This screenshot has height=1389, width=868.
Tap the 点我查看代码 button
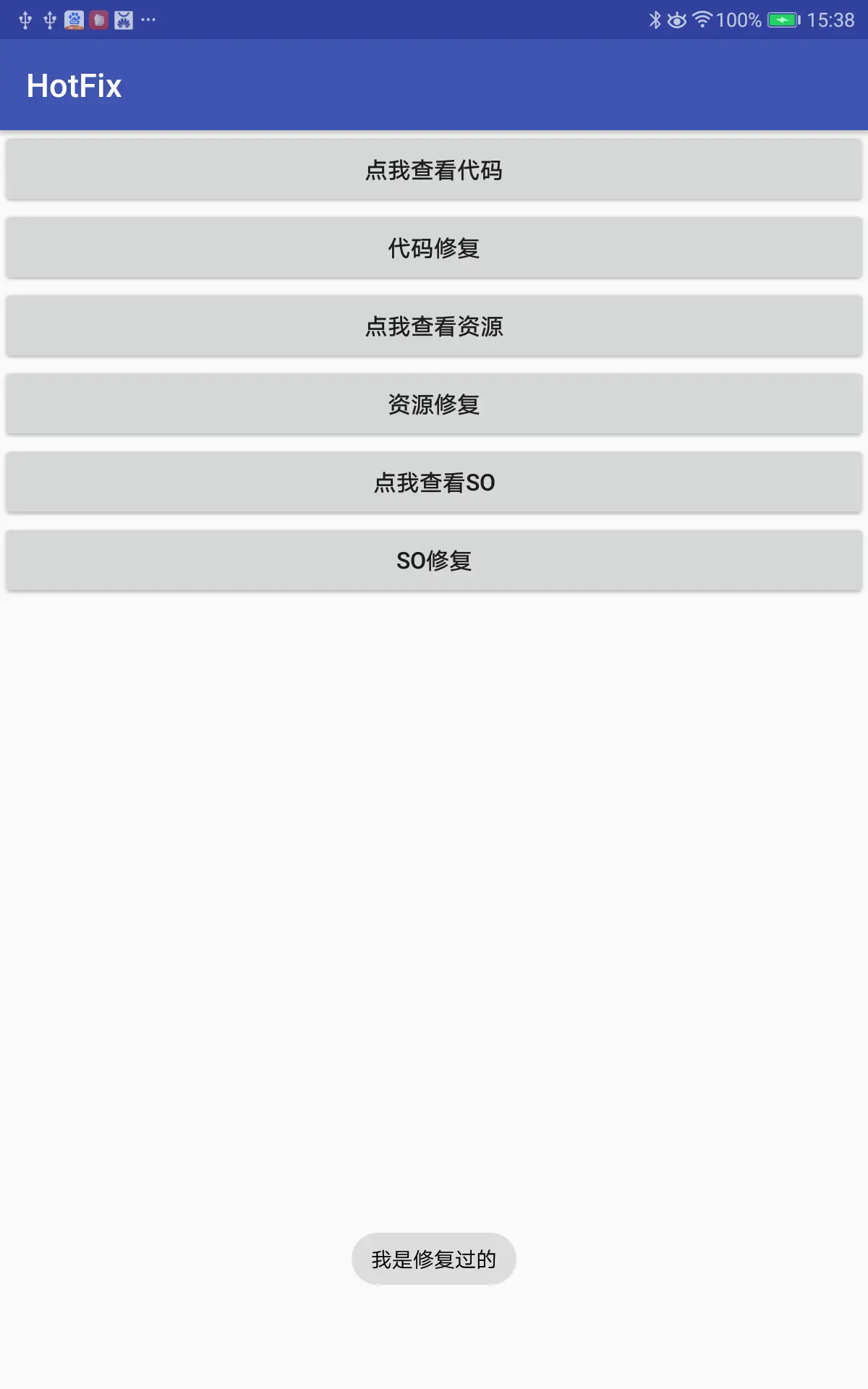point(434,170)
